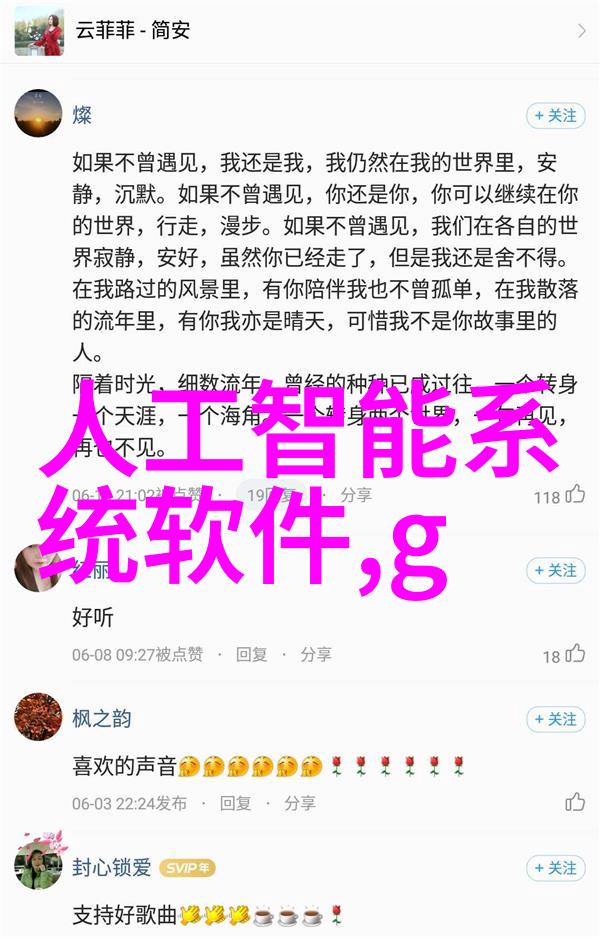Open the song 云菲菲 - 简安
Screen dimensions: 600x938
(x=300, y=30)
